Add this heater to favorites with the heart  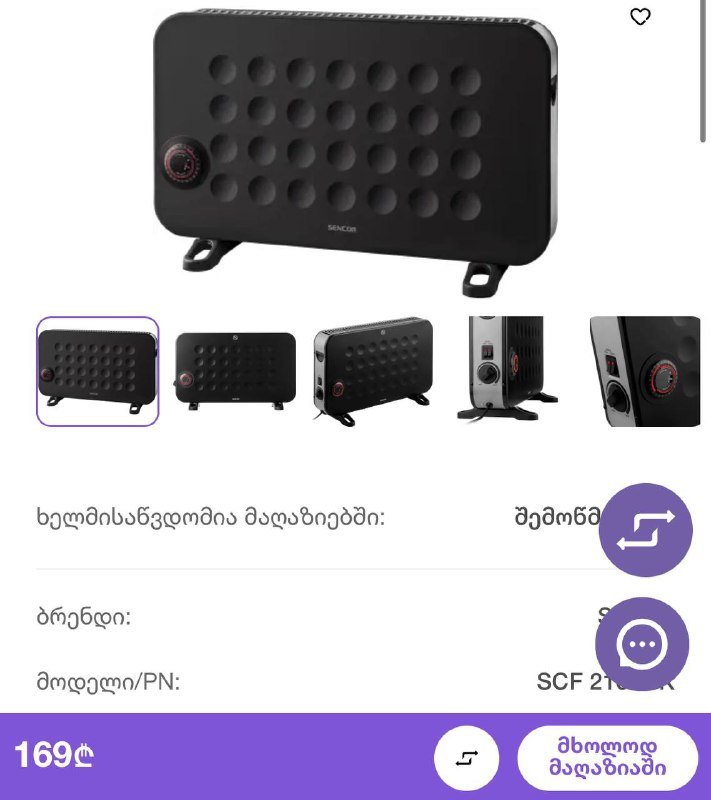(641, 17)
